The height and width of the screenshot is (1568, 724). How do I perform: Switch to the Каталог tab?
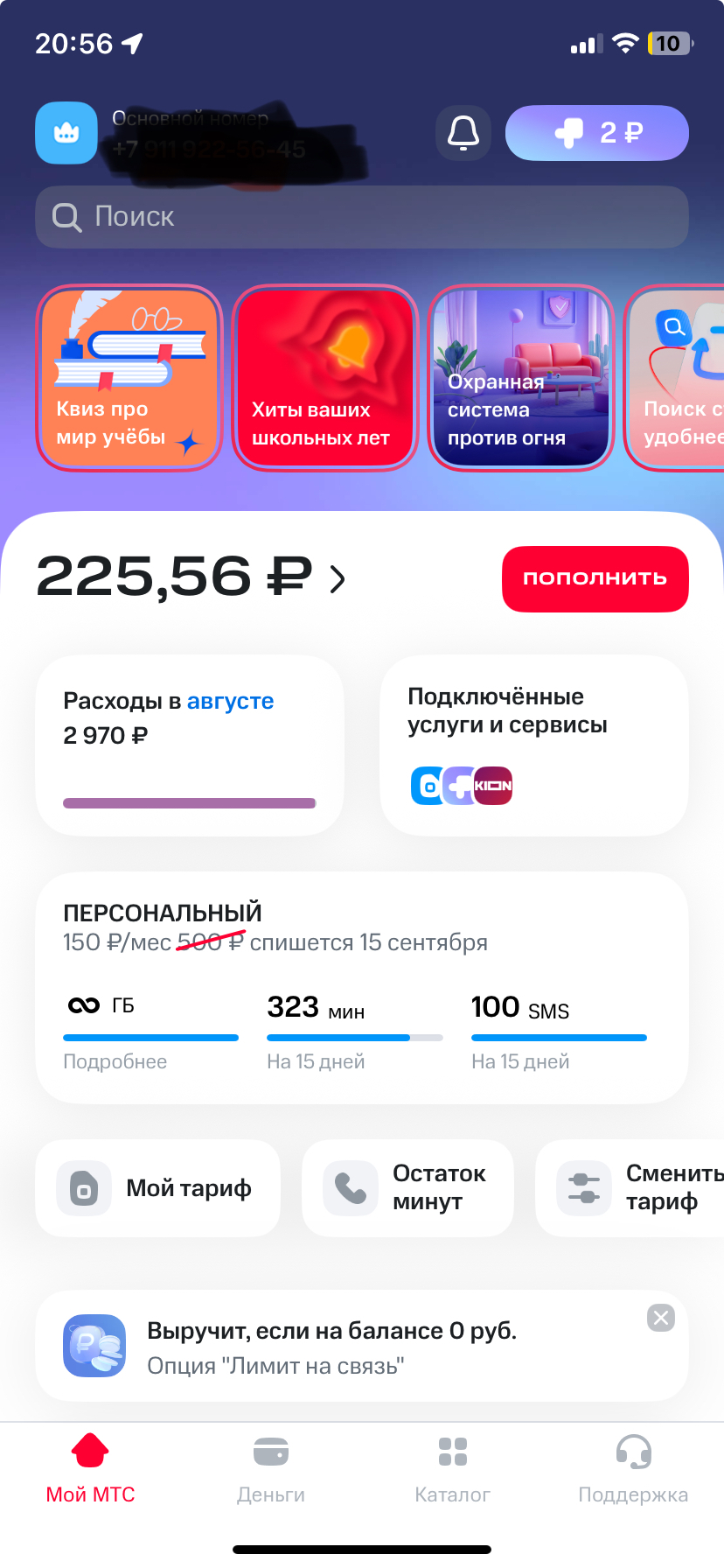click(x=452, y=1470)
